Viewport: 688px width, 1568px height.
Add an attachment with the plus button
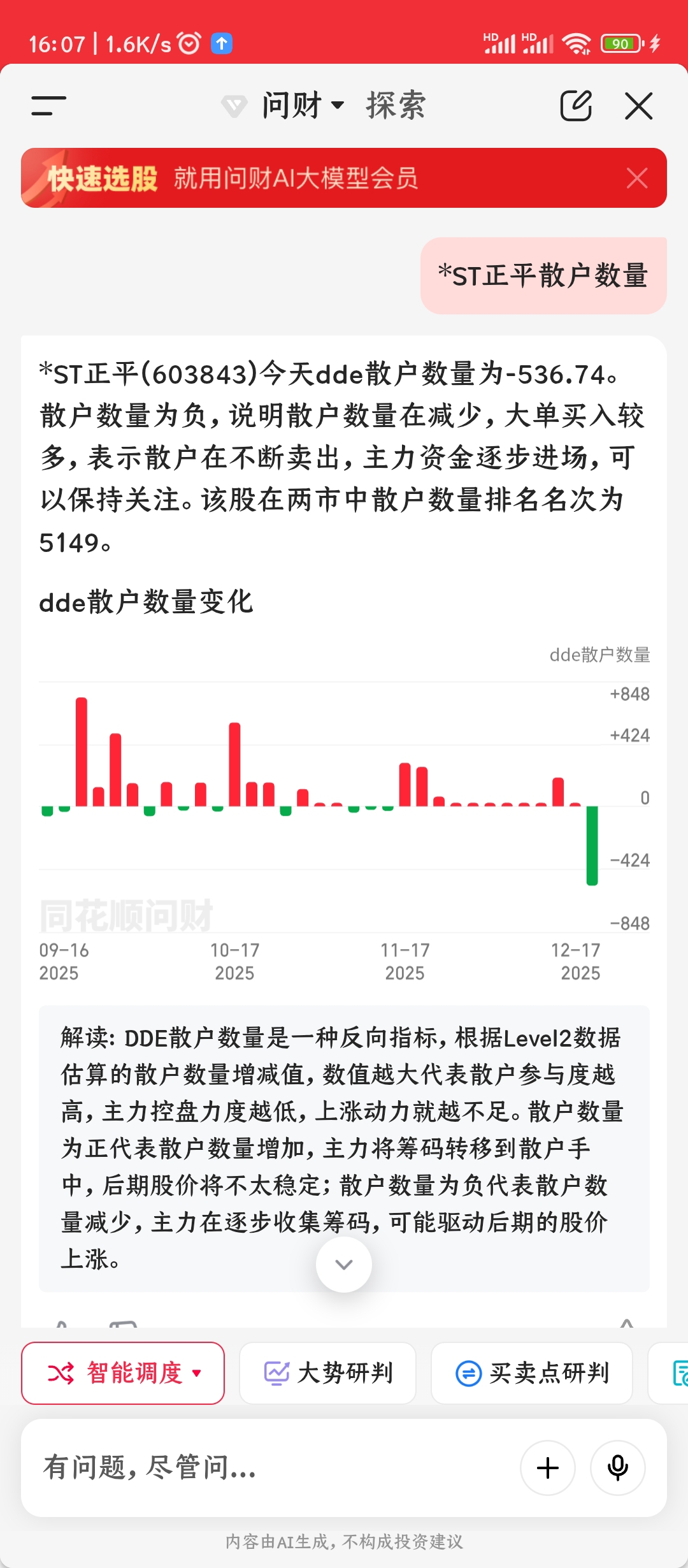click(547, 1468)
